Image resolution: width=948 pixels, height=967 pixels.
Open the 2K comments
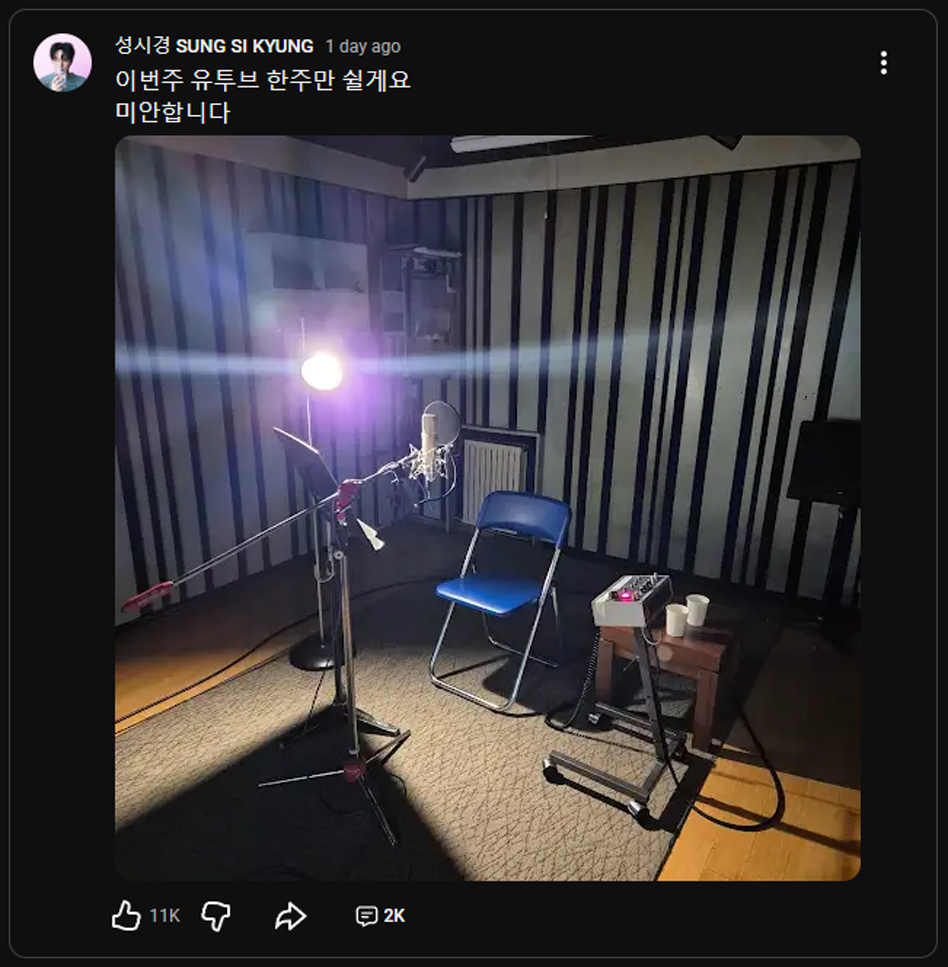(381, 915)
